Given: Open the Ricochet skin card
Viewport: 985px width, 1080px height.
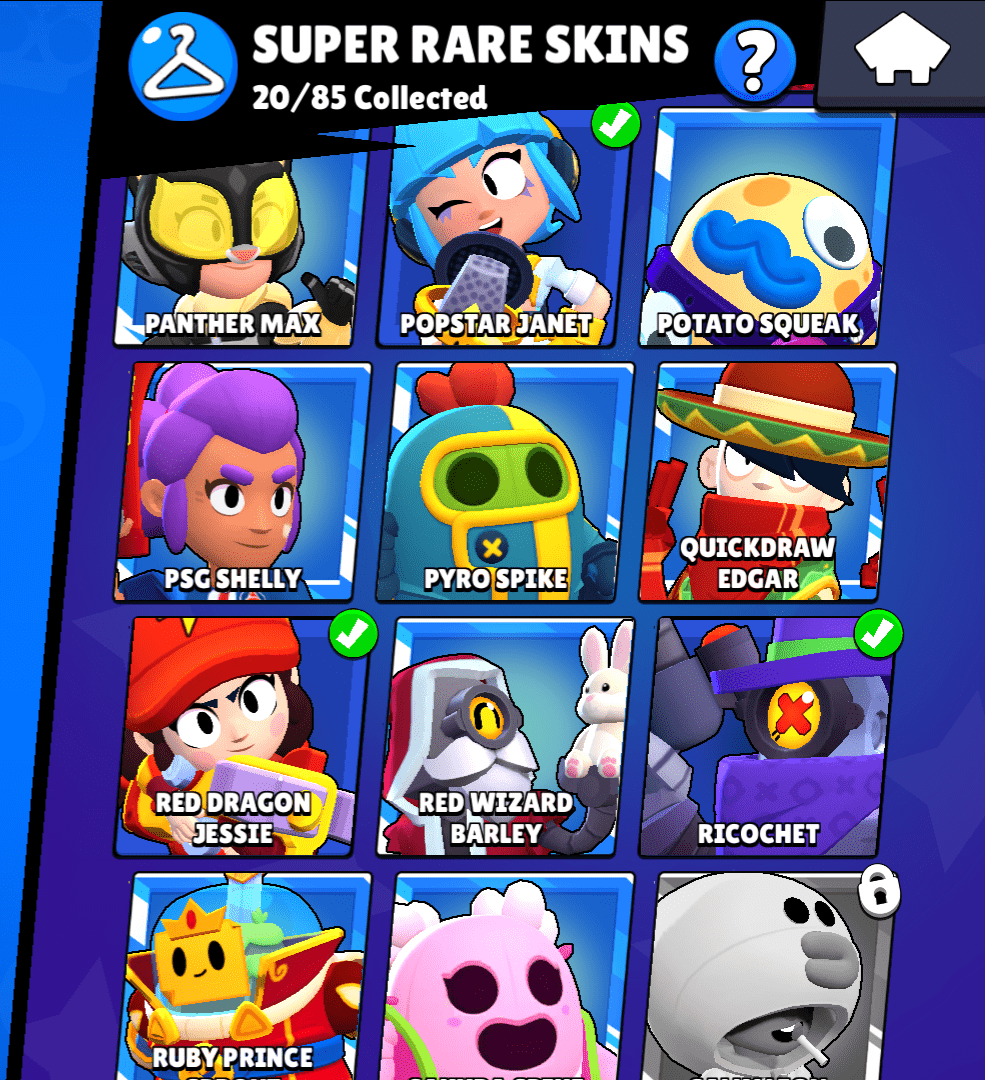Looking at the screenshot, I should (x=768, y=737).
